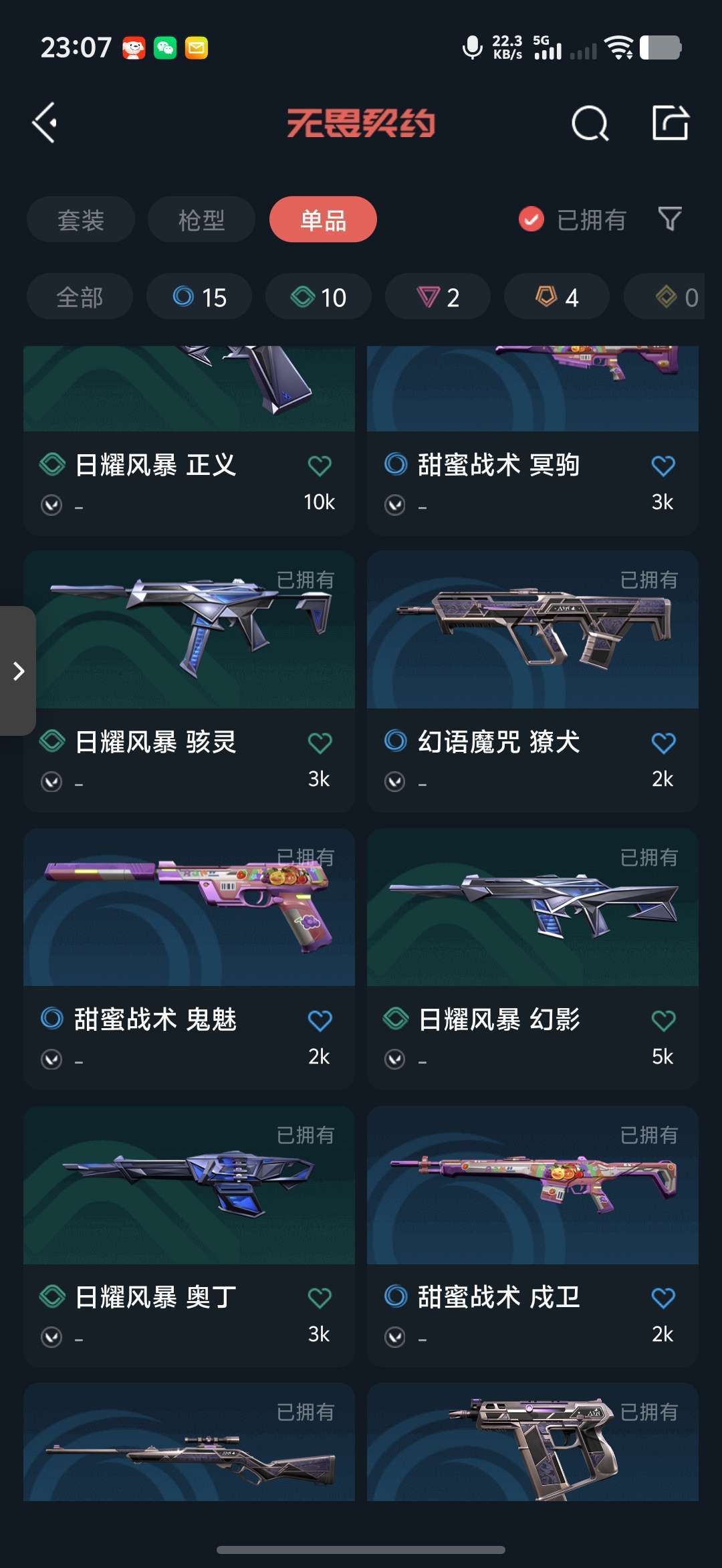Expand the side drawer arrow handle
Viewport: 722px width, 1568px height.
(x=18, y=671)
